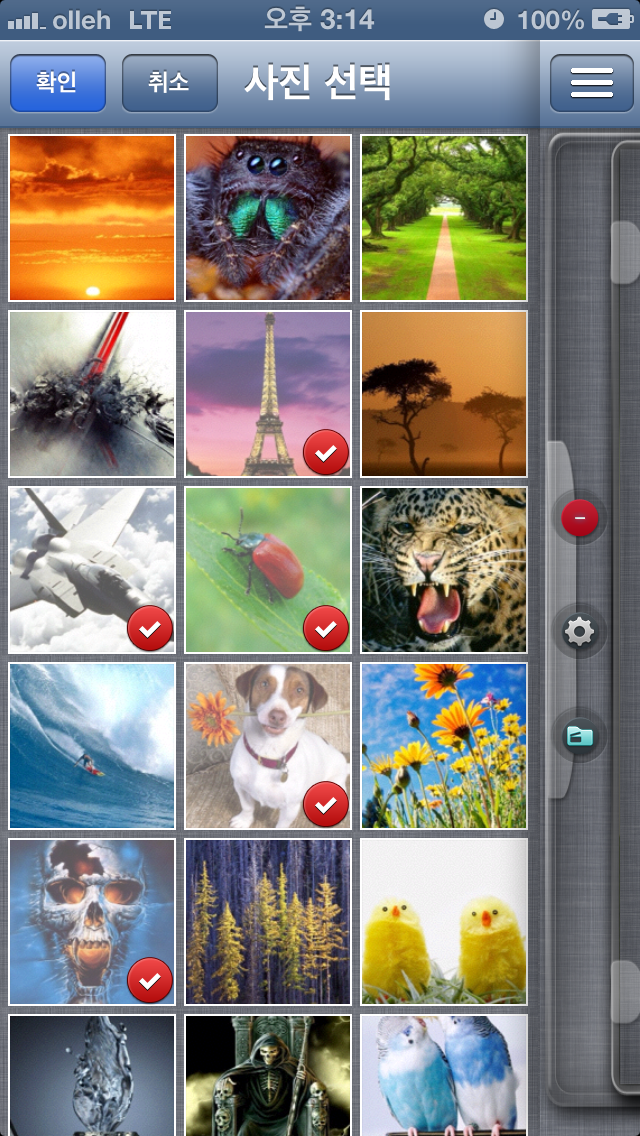This screenshot has height=1136, width=640.
Task: Select the savanna trees silhouette photo
Action: coord(444,394)
